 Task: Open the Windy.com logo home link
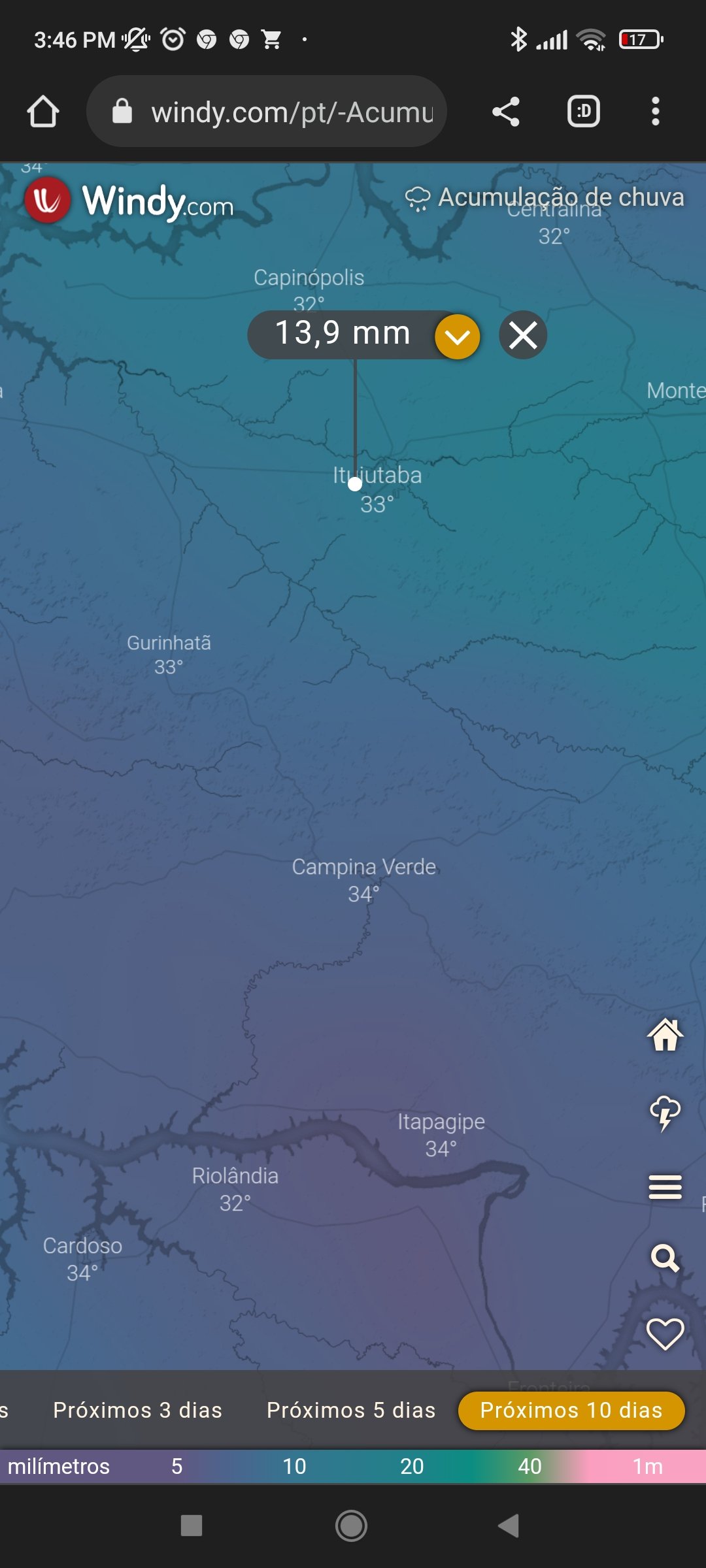pos(129,201)
